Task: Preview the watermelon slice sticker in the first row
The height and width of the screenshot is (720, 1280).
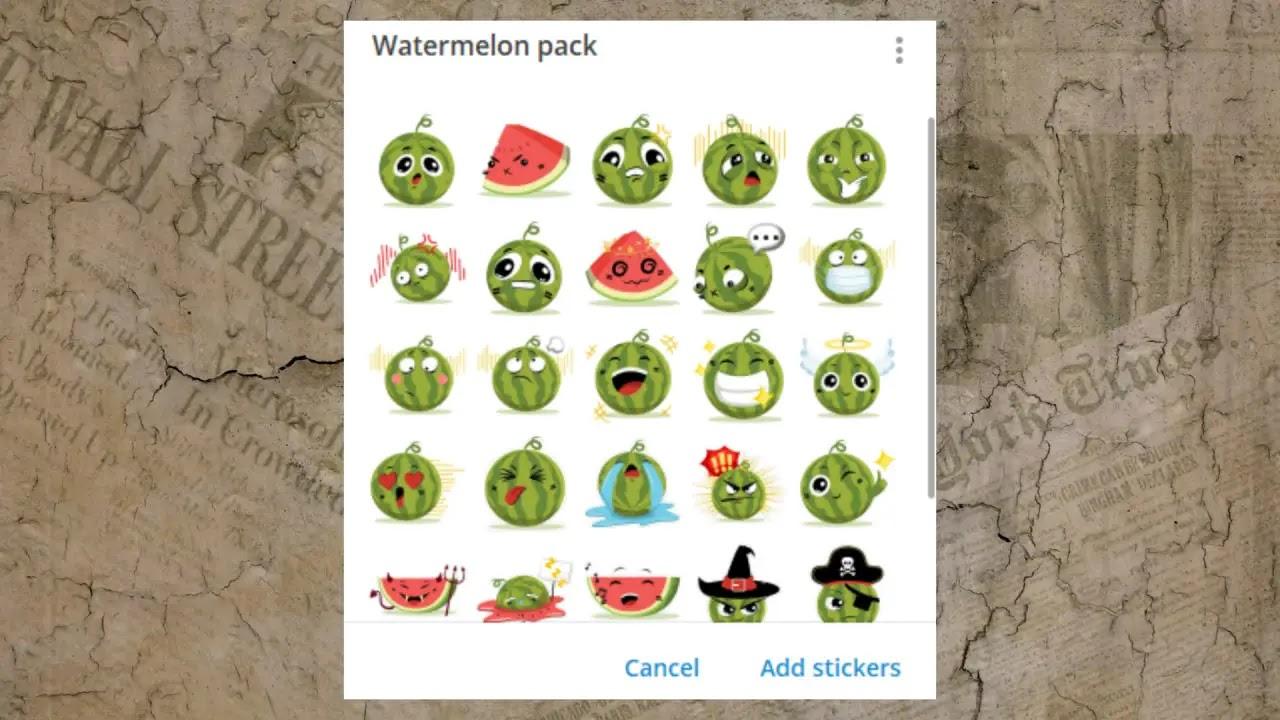Action: tap(525, 160)
